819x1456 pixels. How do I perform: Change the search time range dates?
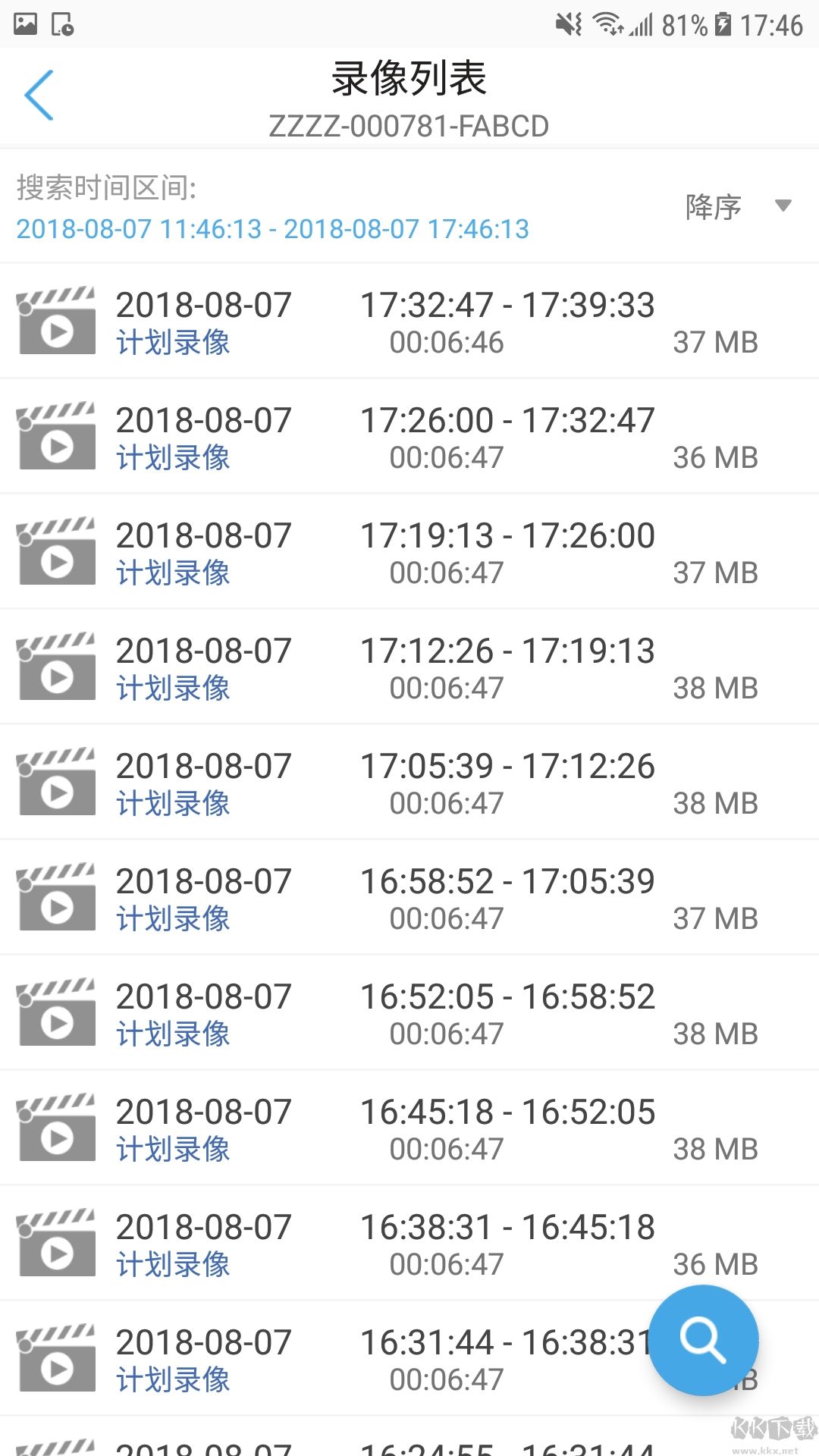point(273,229)
